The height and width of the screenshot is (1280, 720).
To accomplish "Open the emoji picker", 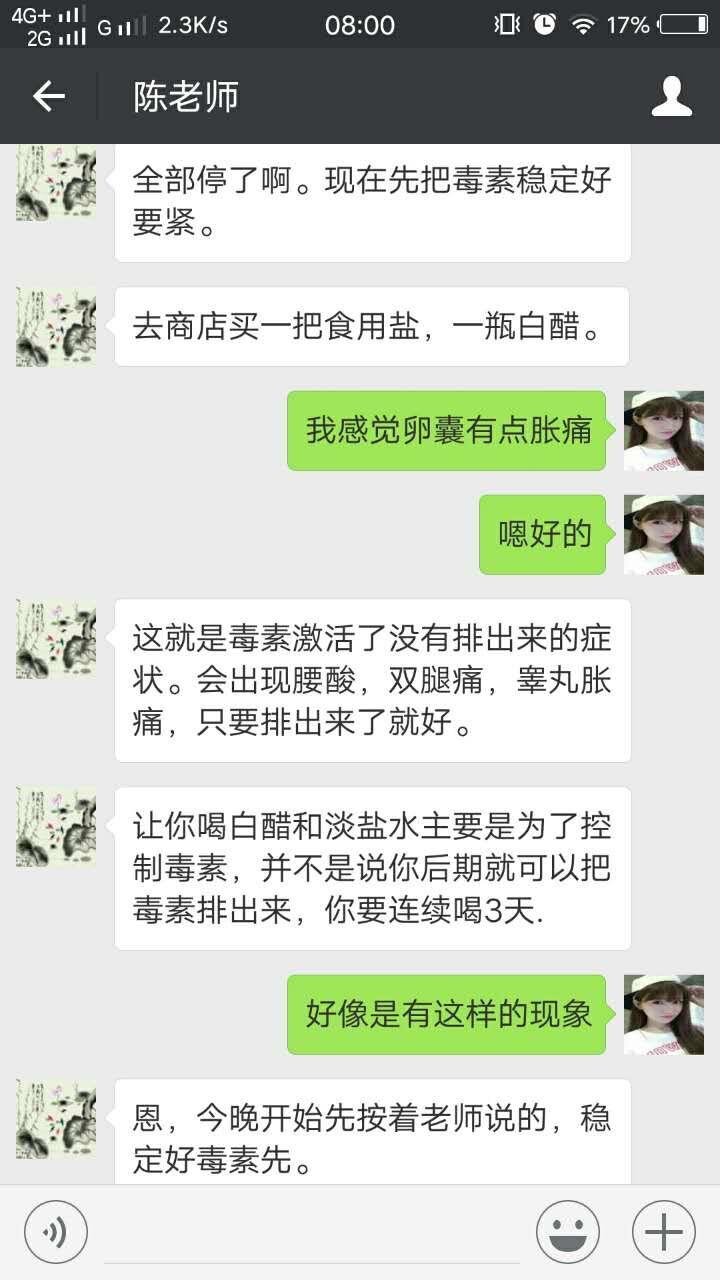I will (567, 1231).
